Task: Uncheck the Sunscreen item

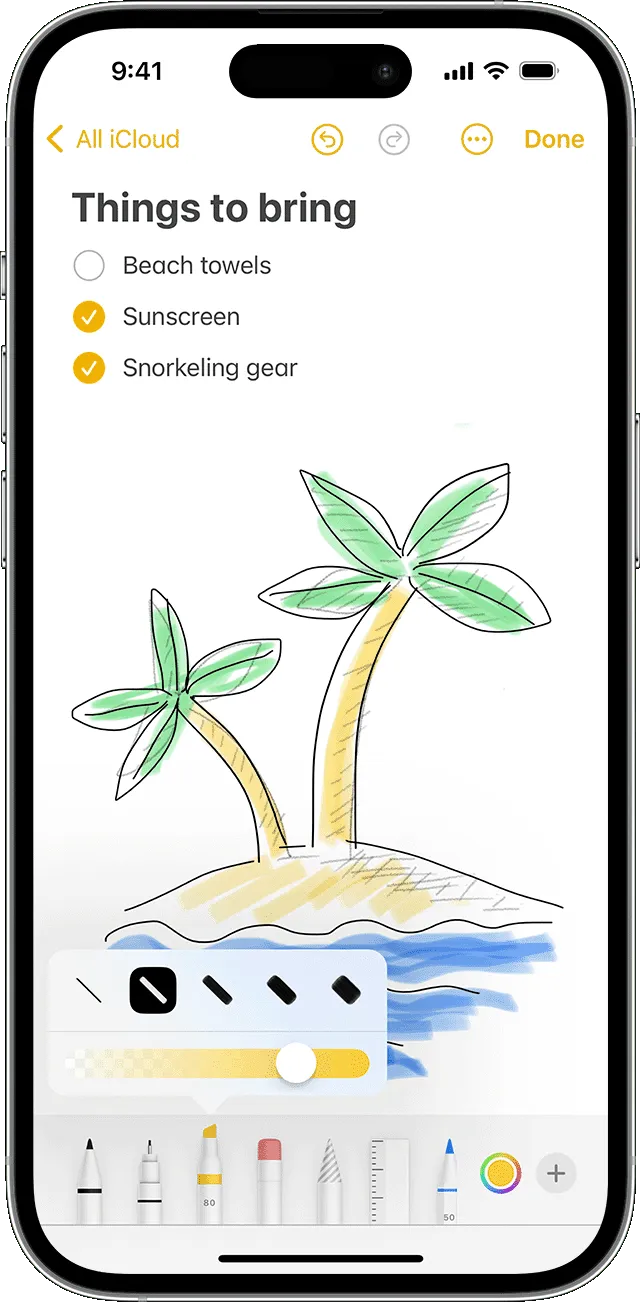Action: [89, 317]
